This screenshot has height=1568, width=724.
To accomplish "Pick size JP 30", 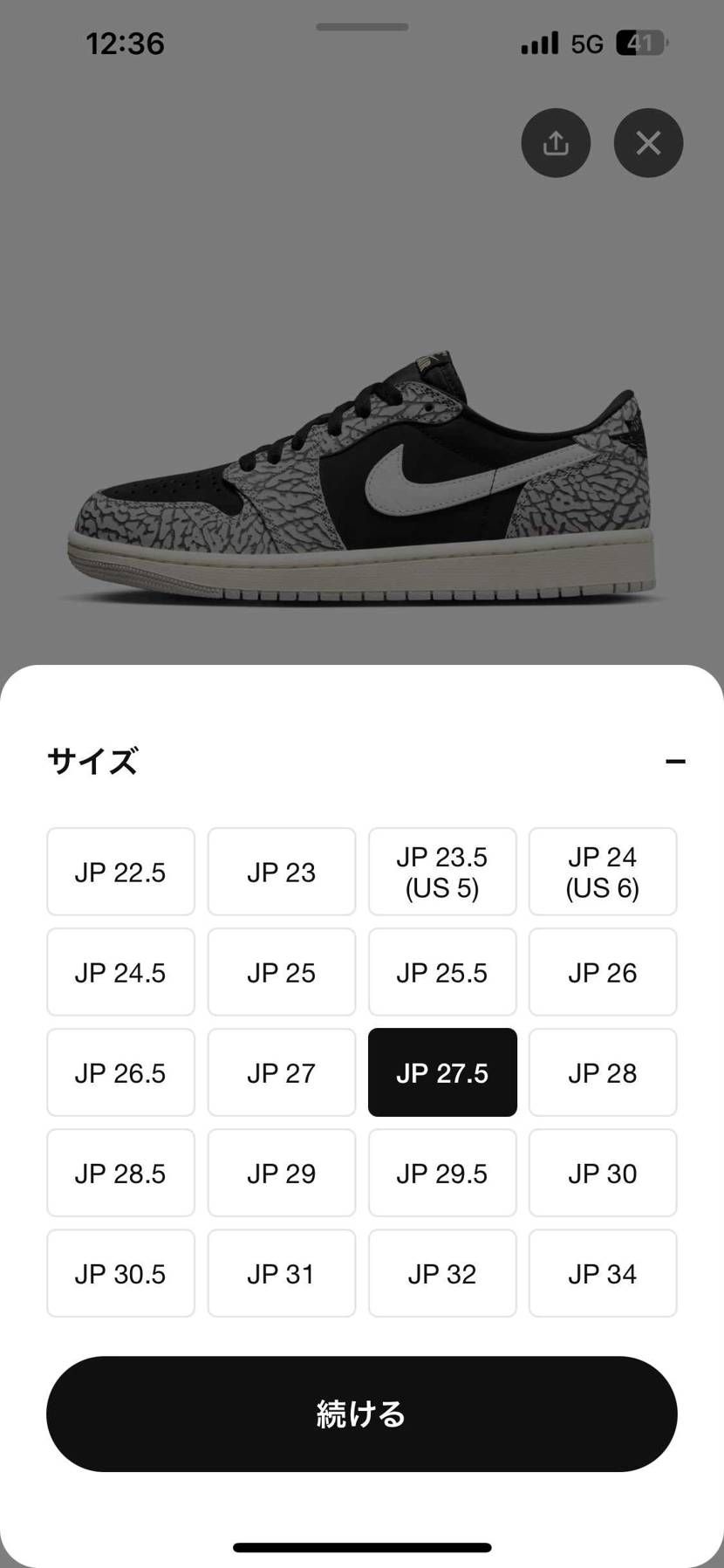I will coord(602,1173).
